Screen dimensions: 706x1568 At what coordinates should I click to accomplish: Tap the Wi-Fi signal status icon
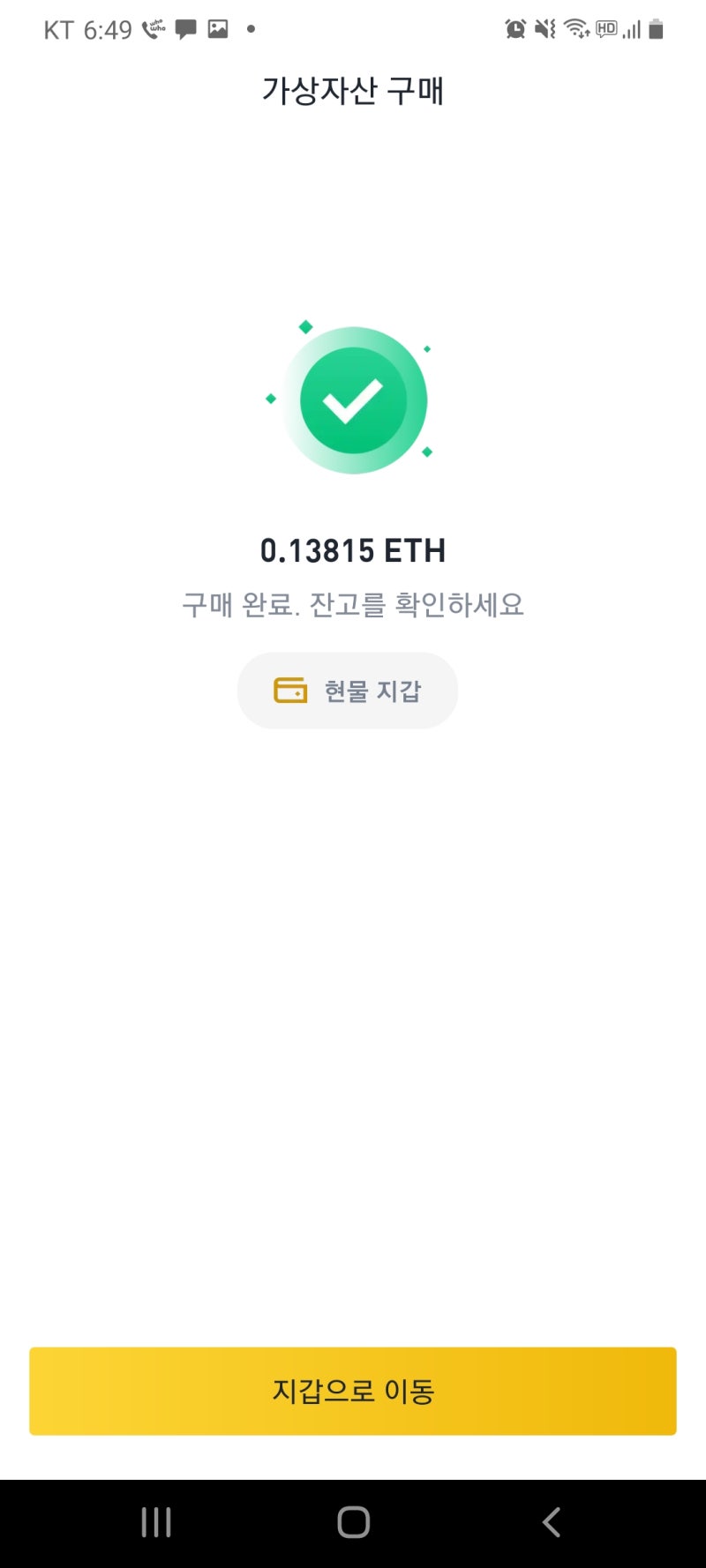[x=575, y=28]
